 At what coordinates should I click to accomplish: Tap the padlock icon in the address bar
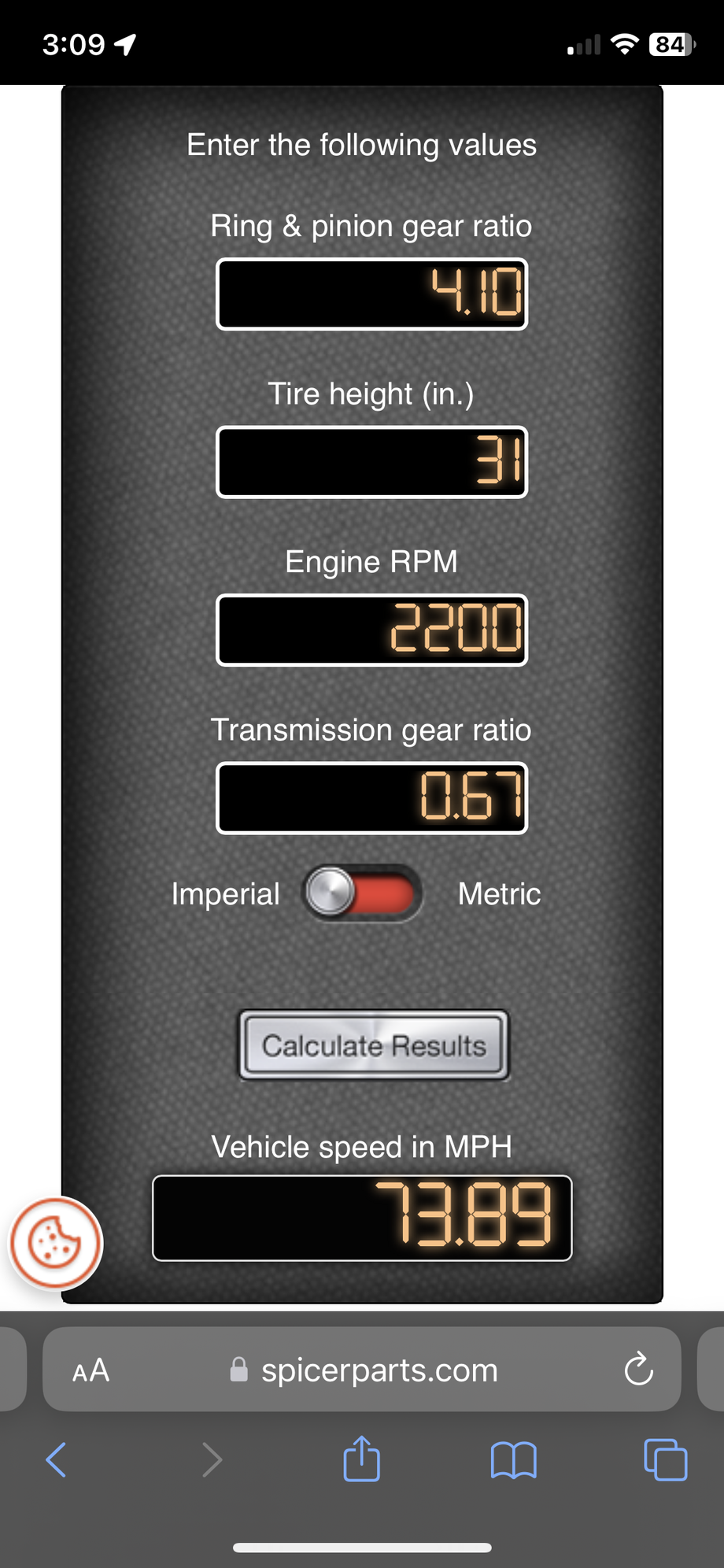[240, 1370]
